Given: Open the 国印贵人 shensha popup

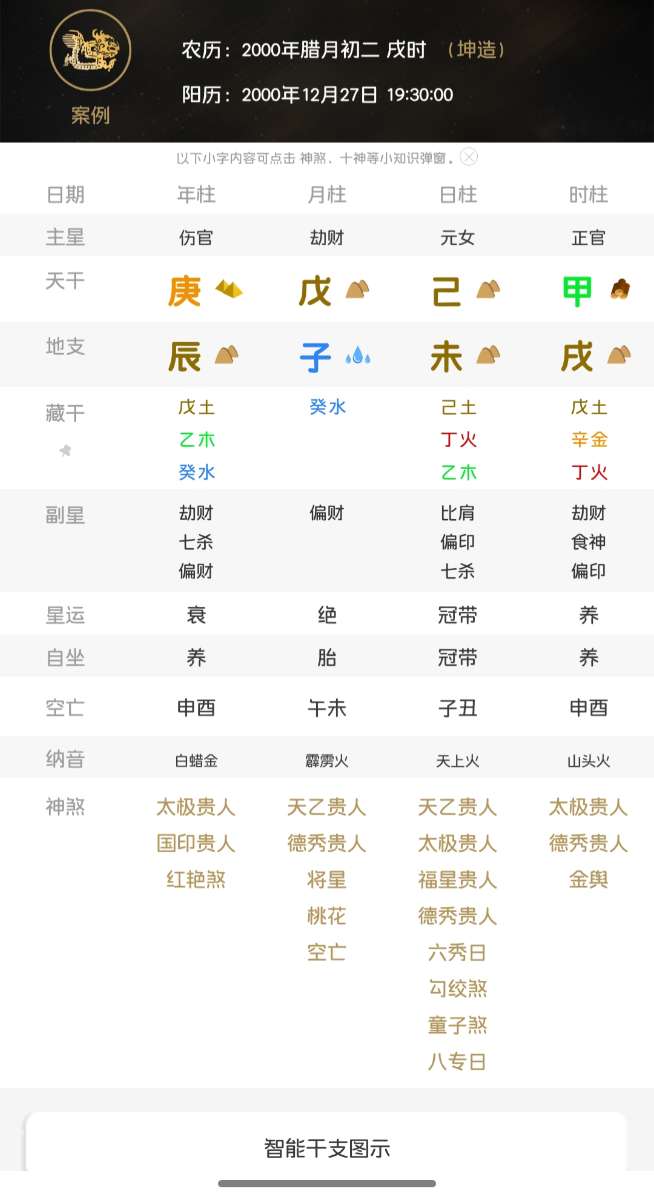Looking at the screenshot, I should coord(196,843).
